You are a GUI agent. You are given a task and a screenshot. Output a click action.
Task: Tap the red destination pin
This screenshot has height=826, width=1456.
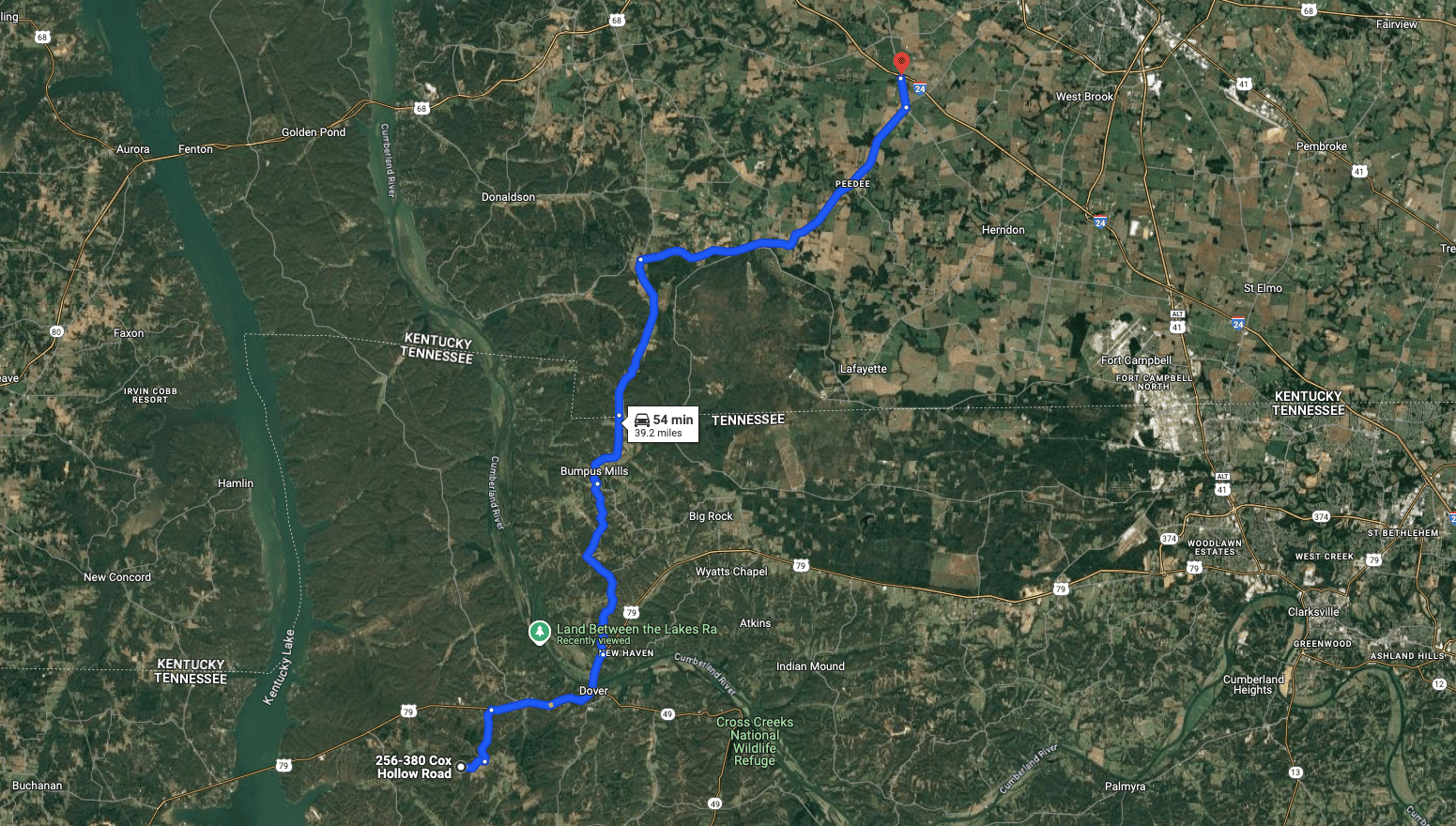901,63
